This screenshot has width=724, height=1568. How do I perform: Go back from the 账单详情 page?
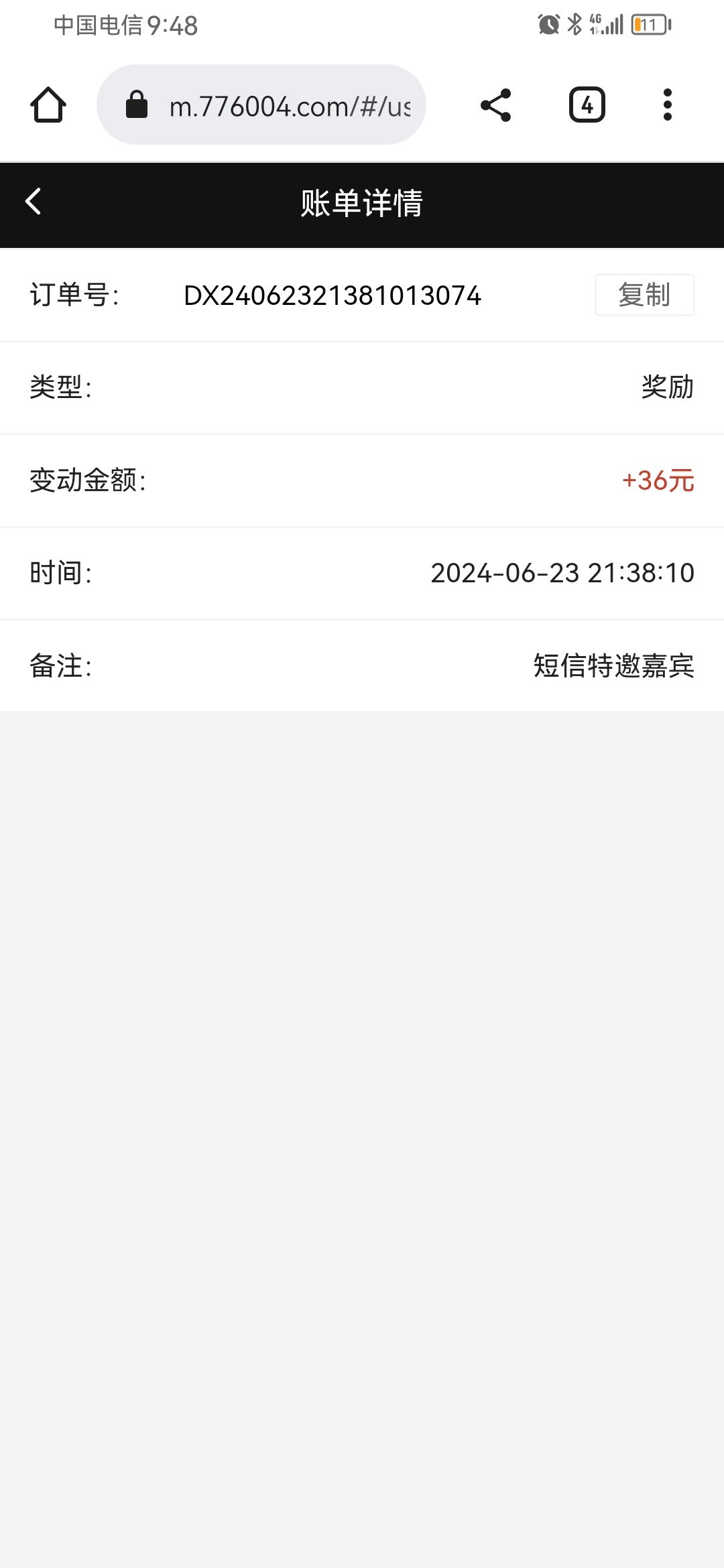pyautogui.click(x=33, y=202)
